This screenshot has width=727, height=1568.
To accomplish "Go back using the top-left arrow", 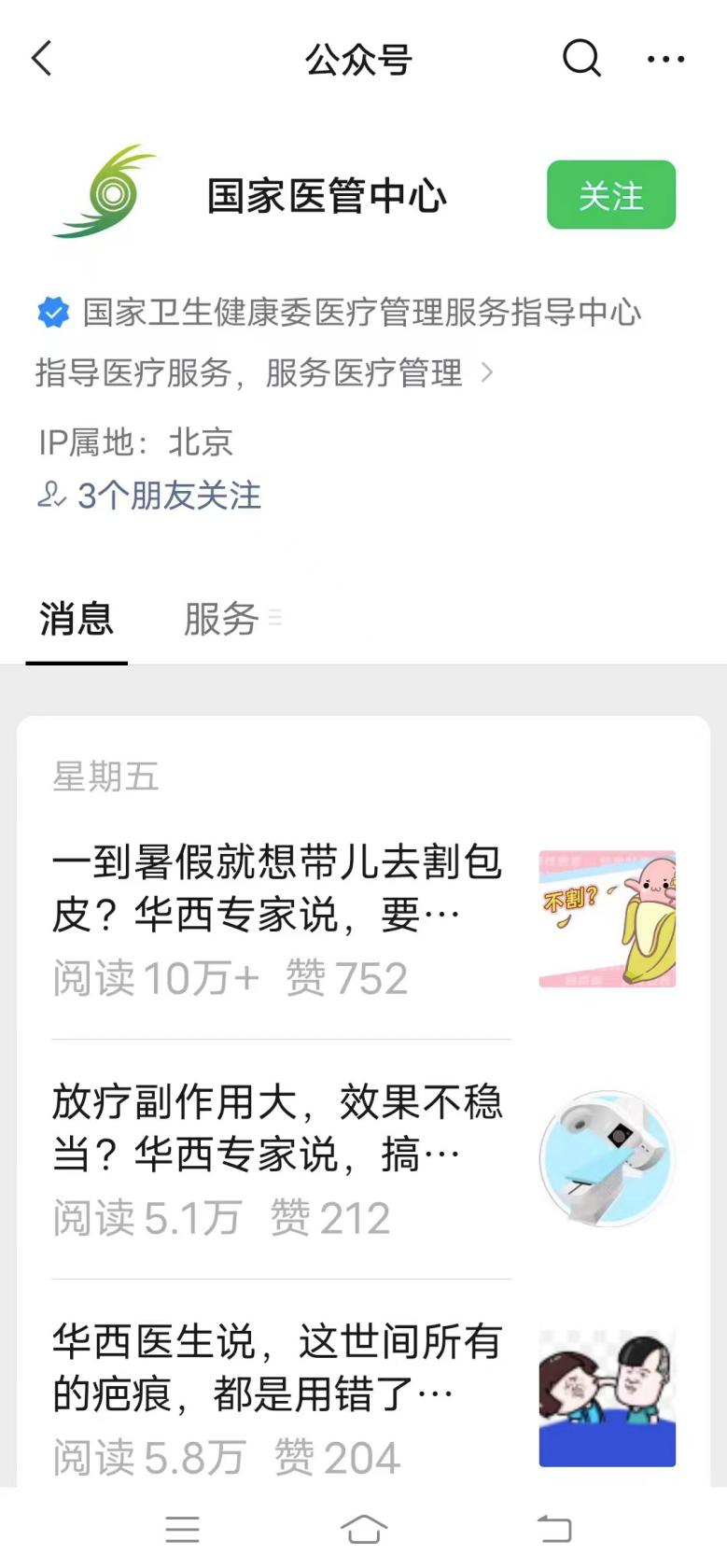I will [42, 59].
